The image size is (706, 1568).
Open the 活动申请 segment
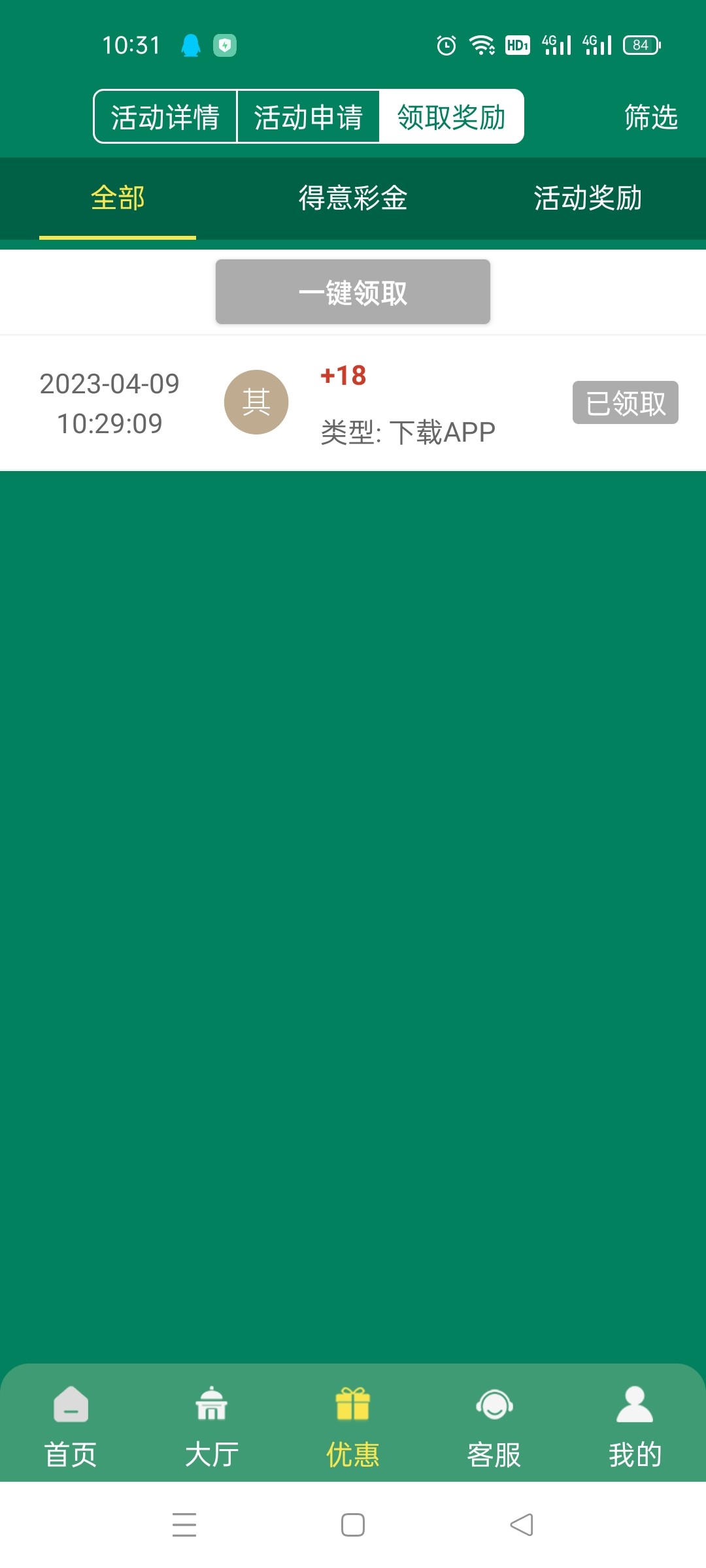tap(308, 117)
